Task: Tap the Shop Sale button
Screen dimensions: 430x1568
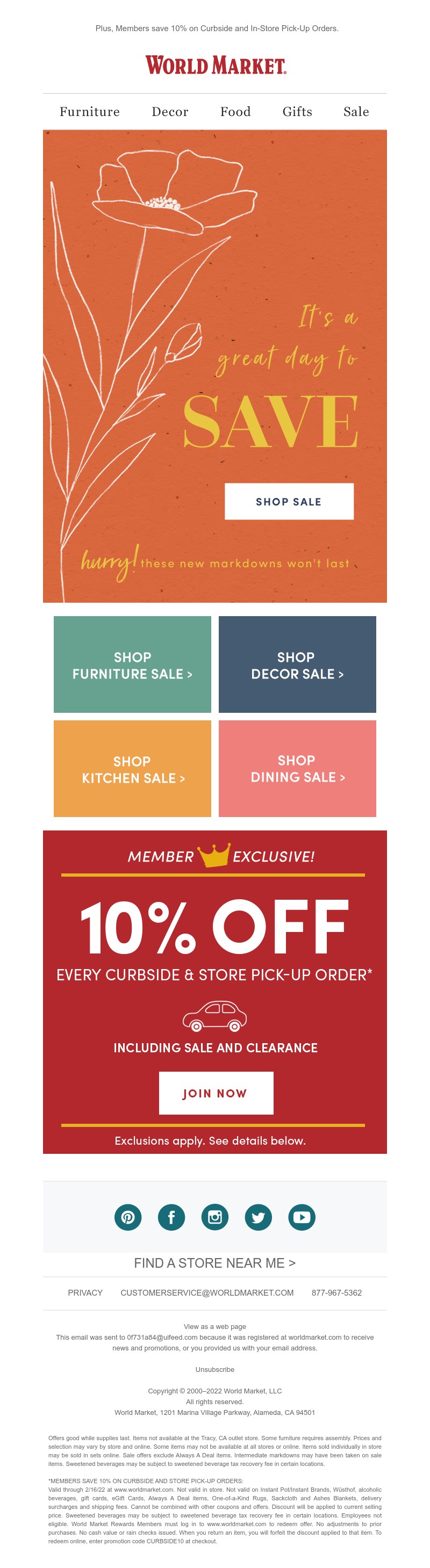Action: tap(289, 502)
